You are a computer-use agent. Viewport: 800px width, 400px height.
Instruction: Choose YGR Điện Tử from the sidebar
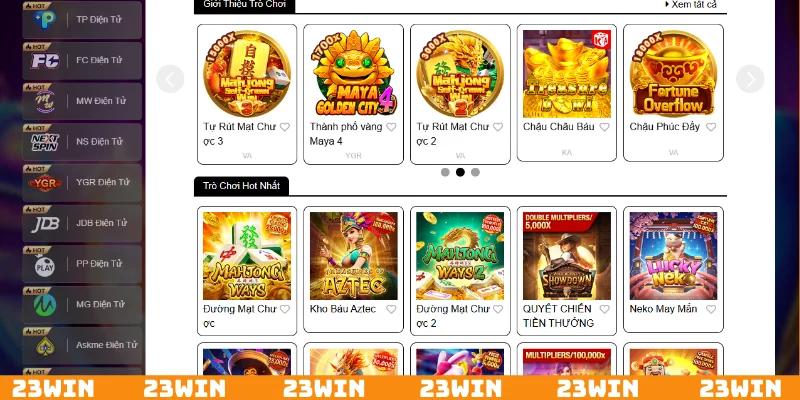tap(83, 182)
